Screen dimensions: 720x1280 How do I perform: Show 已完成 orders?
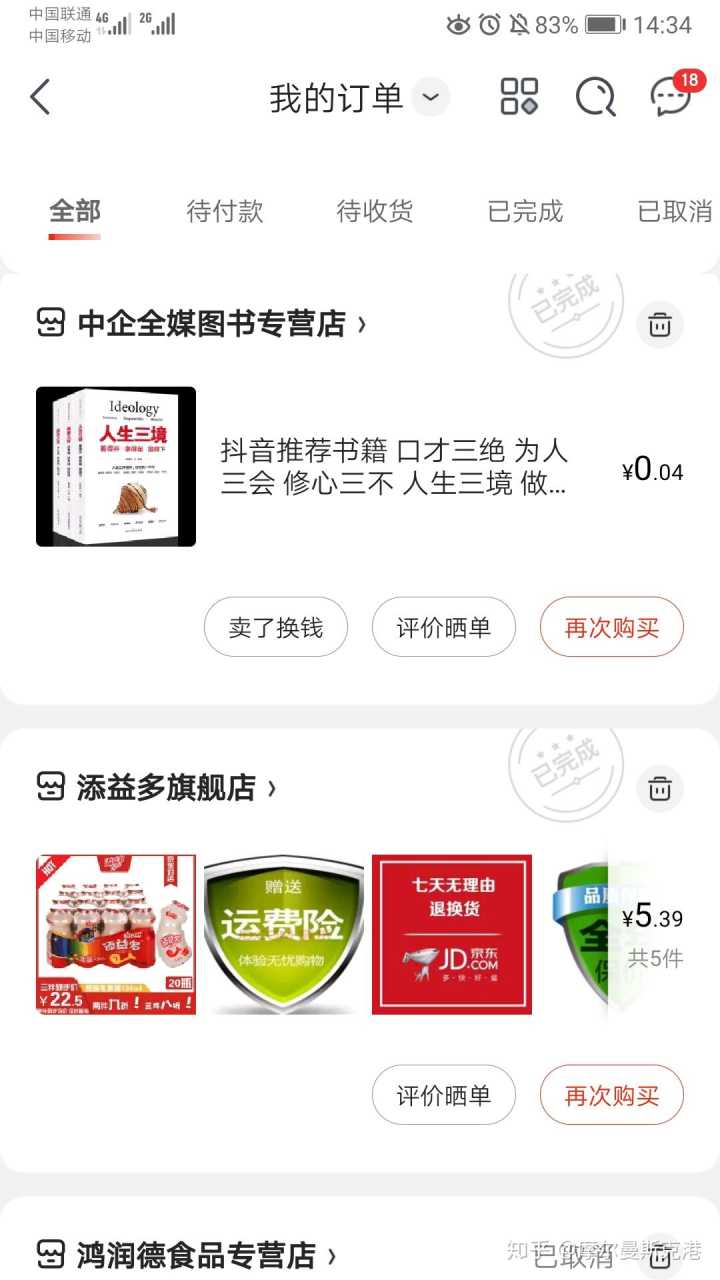point(525,212)
